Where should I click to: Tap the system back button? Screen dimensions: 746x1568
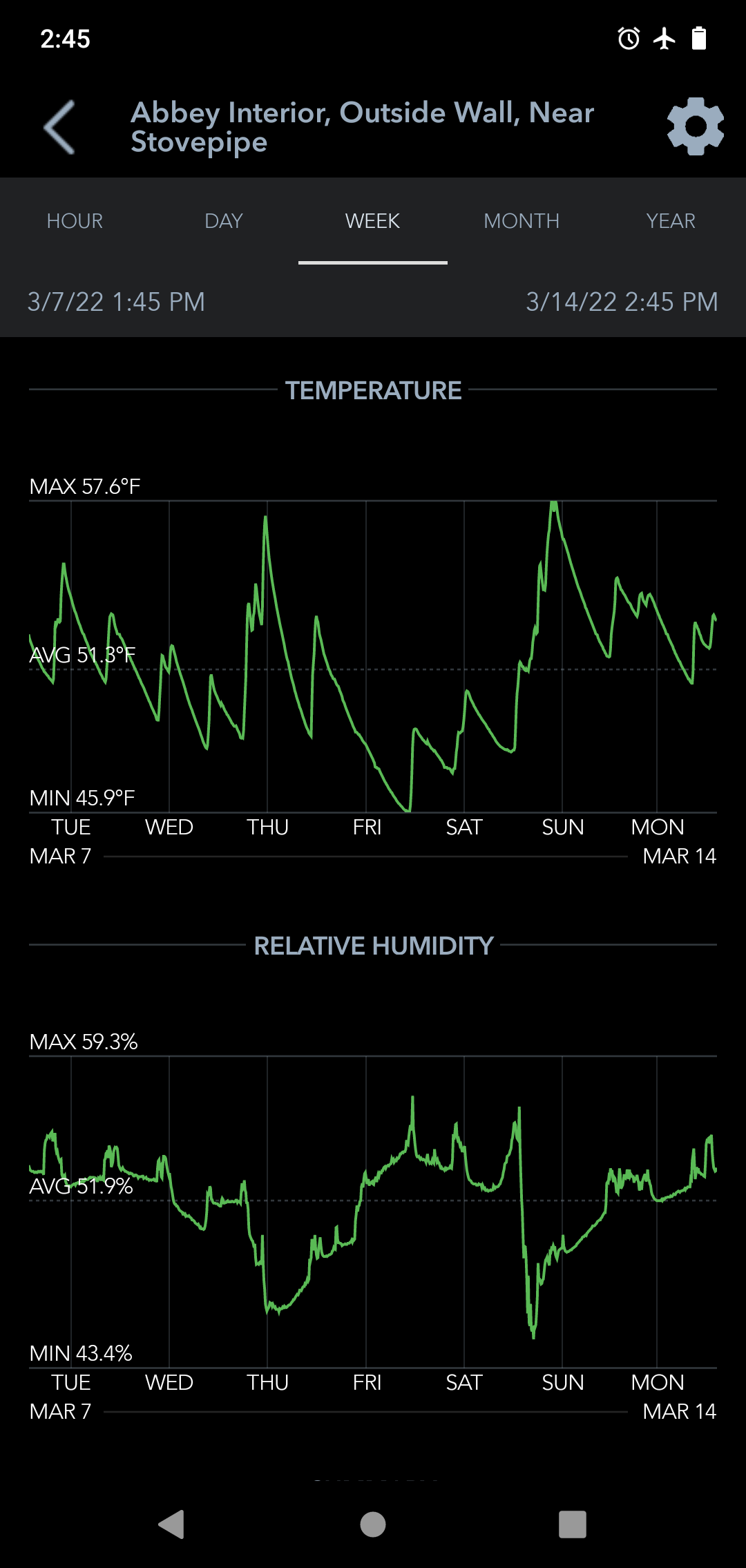[x=172, y=1524]
